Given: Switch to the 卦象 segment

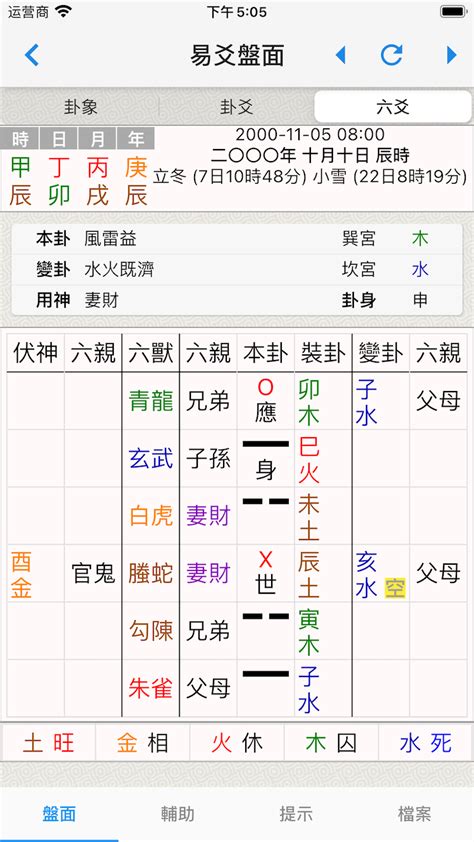Looking at the screenshot, I should tap(81, 107).
